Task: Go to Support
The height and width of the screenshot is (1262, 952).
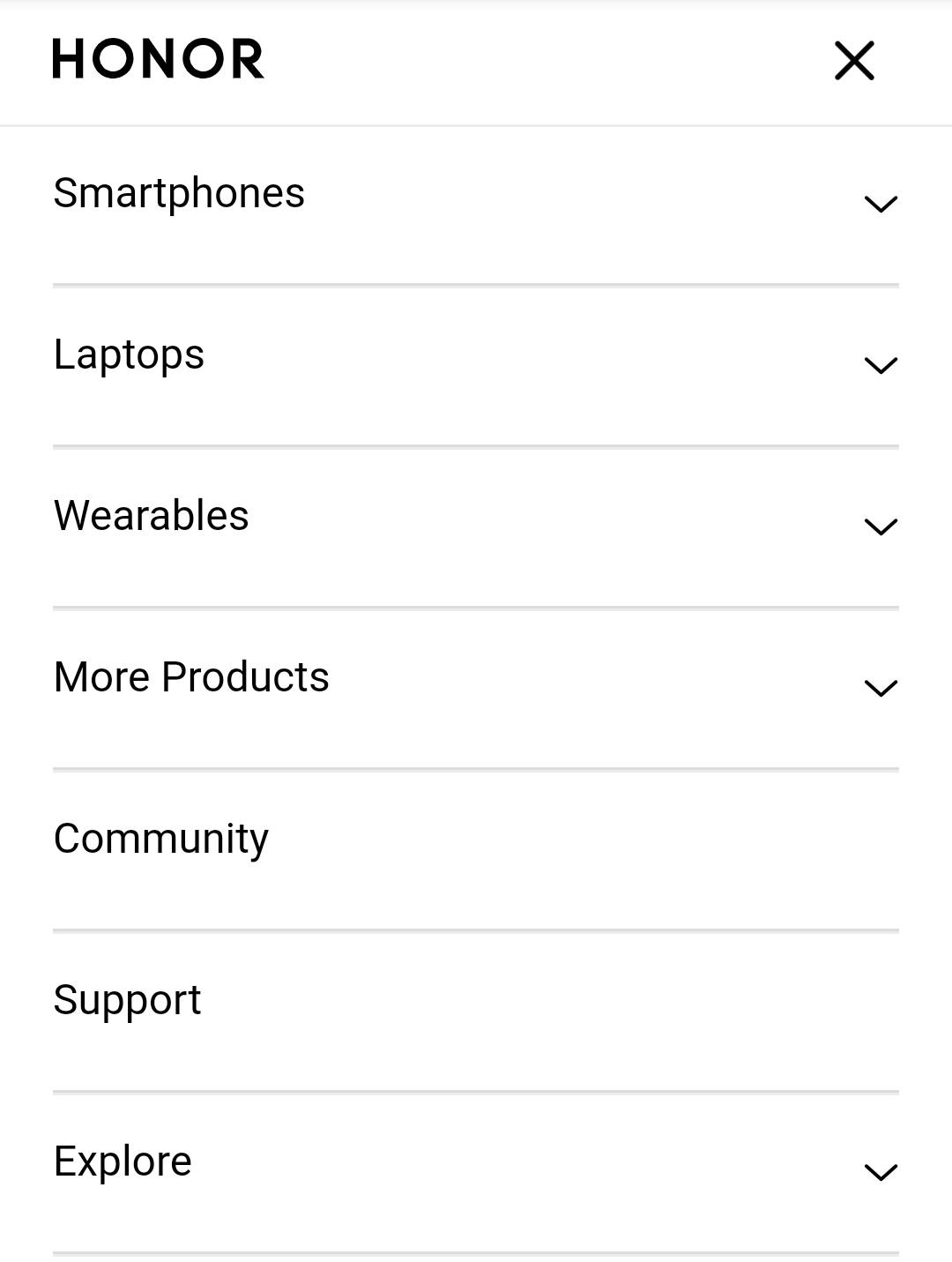Action: [128, 1000]
